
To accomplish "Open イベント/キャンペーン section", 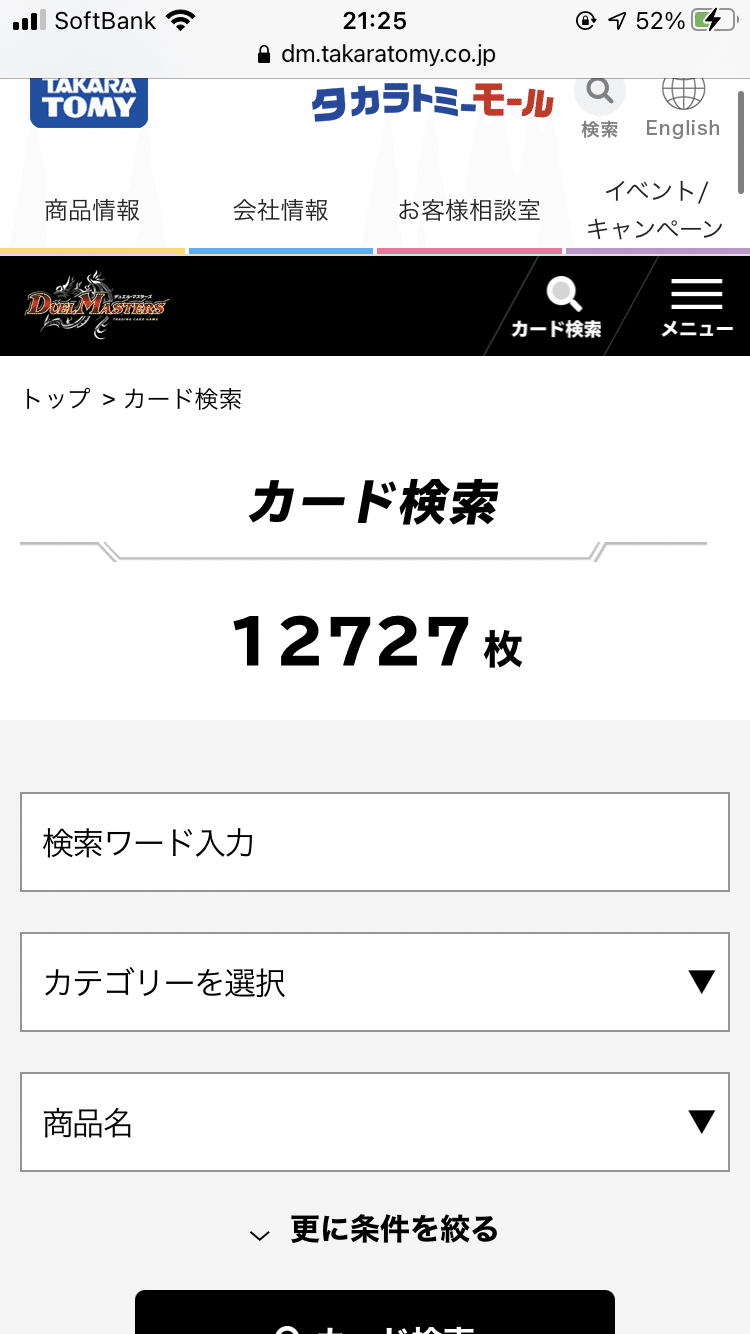I will click(x=656, y=210).
